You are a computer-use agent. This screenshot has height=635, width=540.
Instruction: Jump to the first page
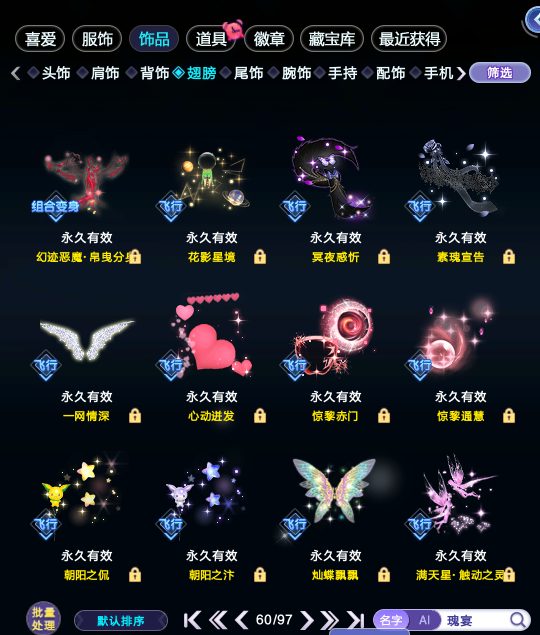point(192,620)
